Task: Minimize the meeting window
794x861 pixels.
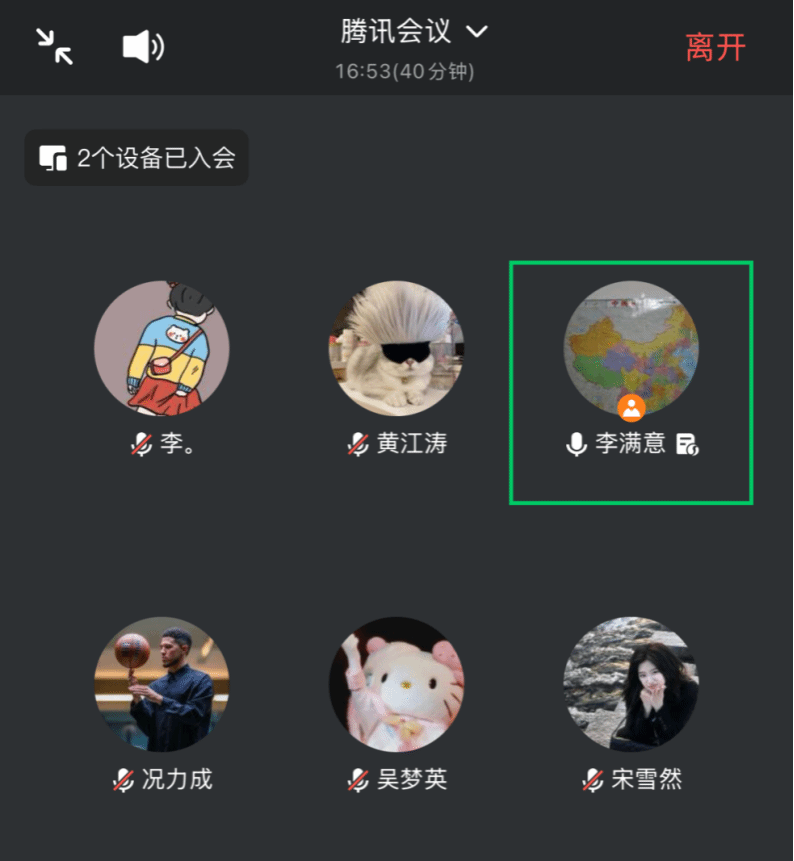Action: point(54,46)
